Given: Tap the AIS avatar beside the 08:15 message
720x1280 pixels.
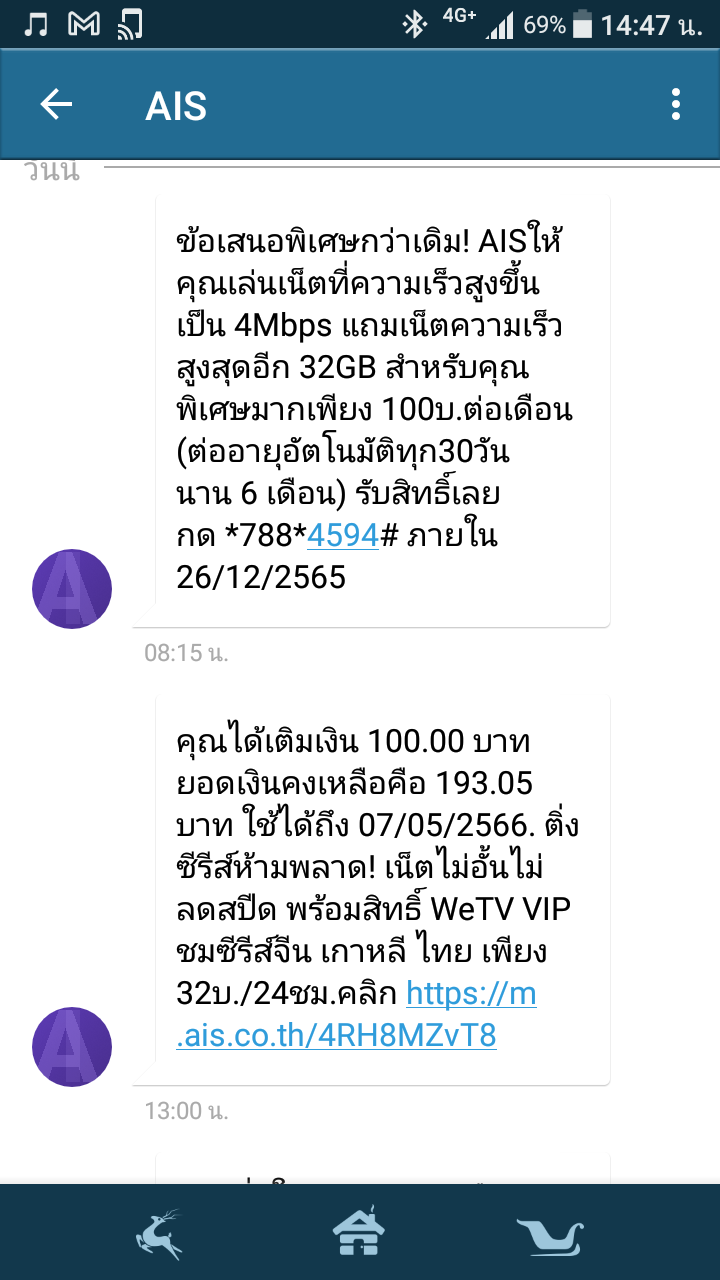Looking at the screenshot, I should pyautogui.click(x=72, y=589).
